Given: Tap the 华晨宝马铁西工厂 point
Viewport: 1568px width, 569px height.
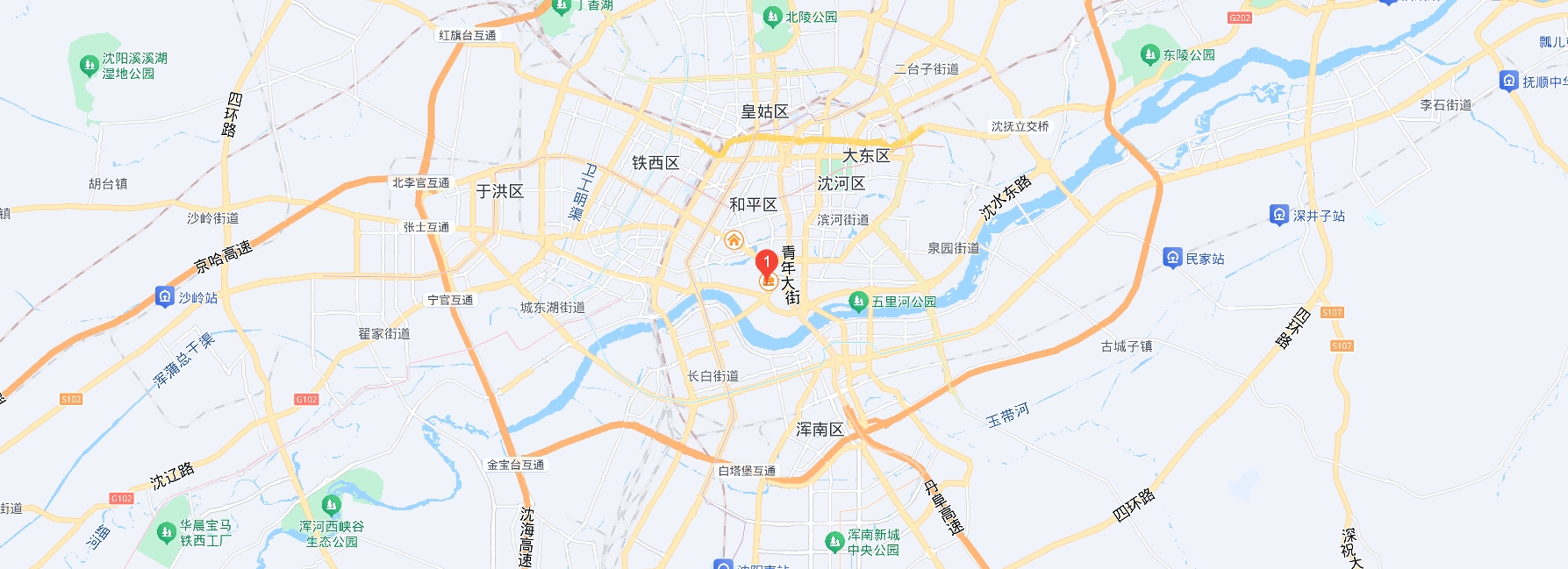Looking at the screenshot, I should point(166,532).
